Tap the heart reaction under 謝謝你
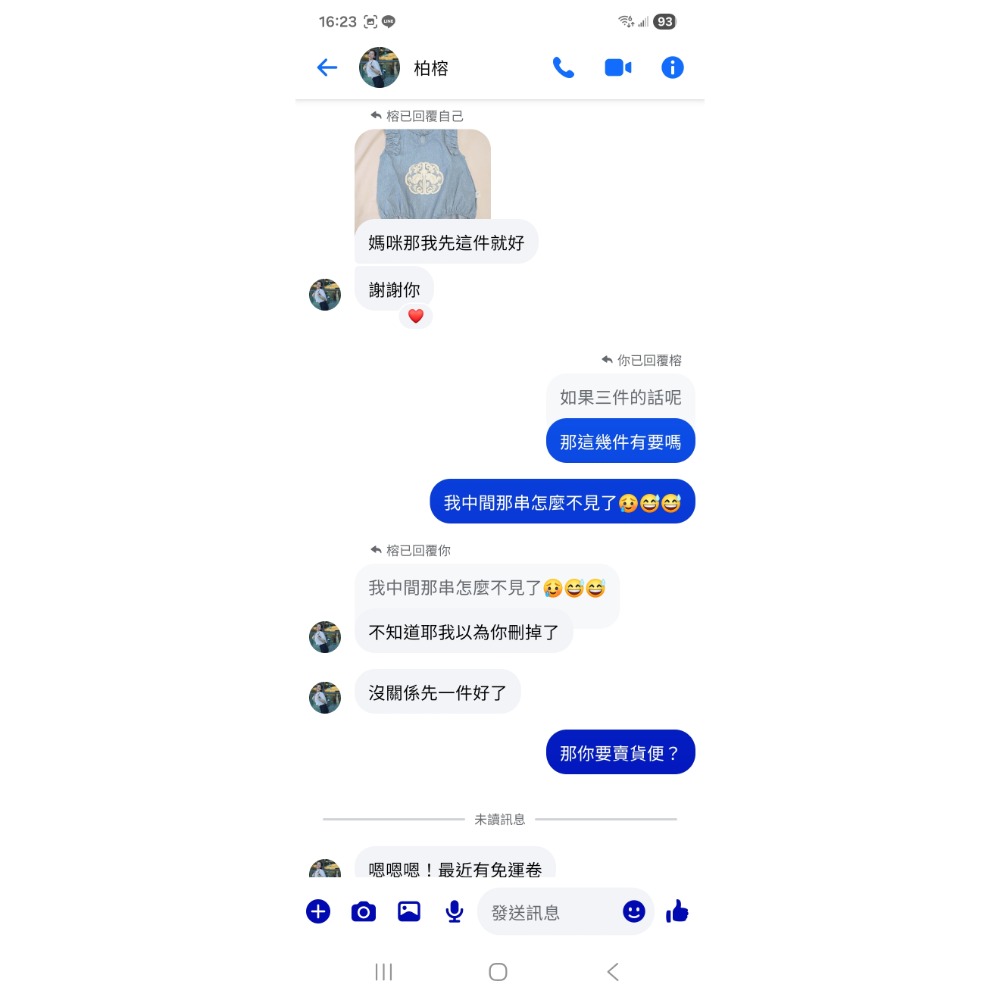Screen dimensions: 1000x1000 click(416, 316)
